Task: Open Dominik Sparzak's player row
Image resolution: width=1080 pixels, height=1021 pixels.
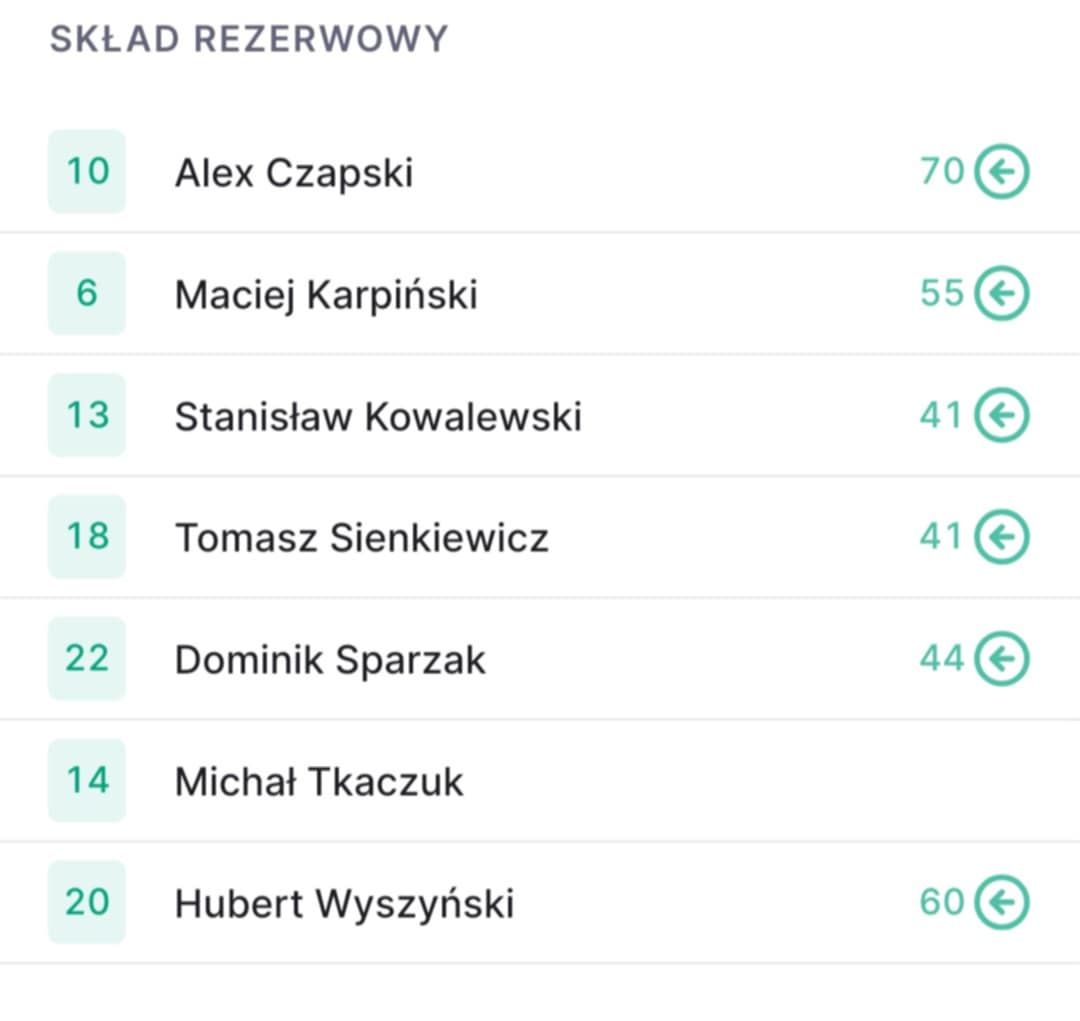Action: pyautogui.click(x=330, y=661)
